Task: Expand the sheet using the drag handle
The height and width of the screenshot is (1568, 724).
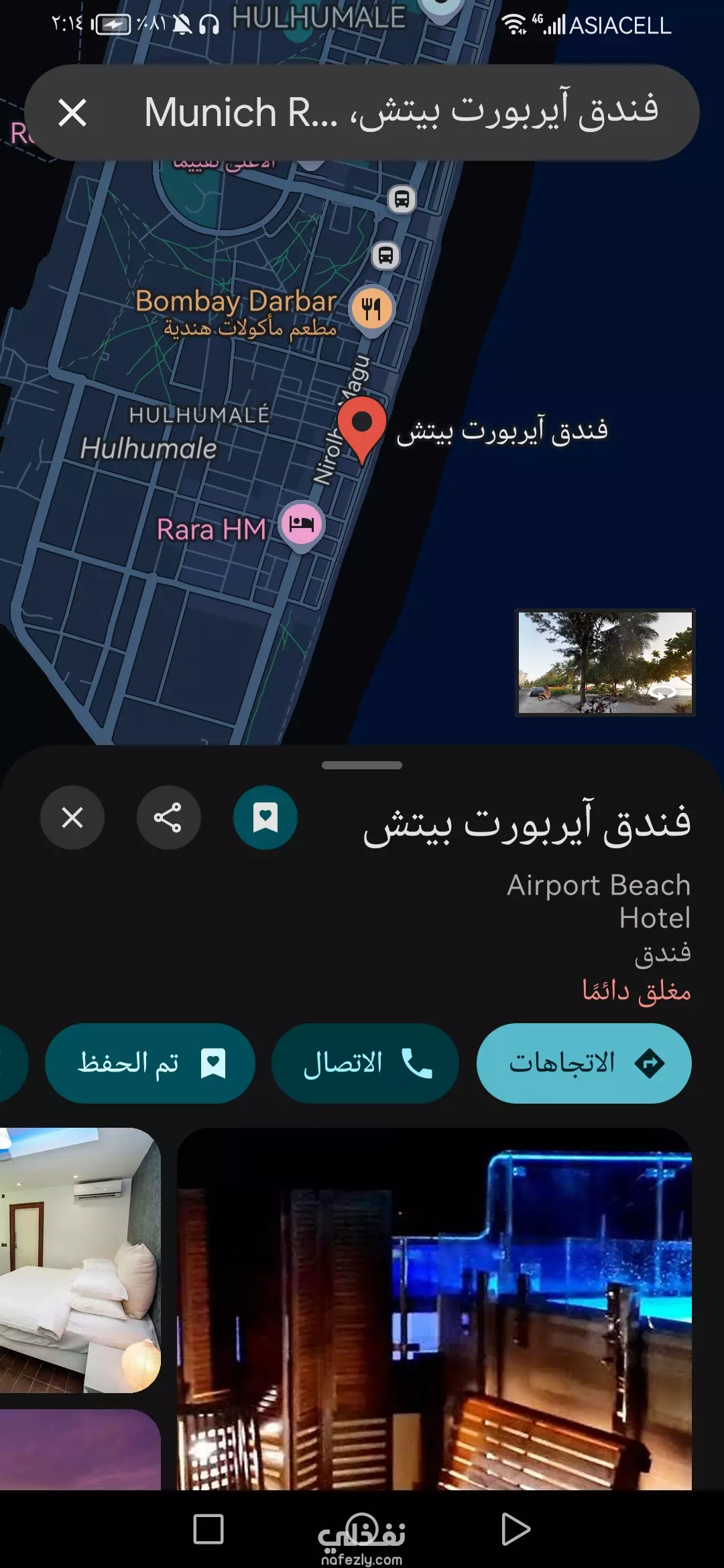Action: (x=362, y=765)
